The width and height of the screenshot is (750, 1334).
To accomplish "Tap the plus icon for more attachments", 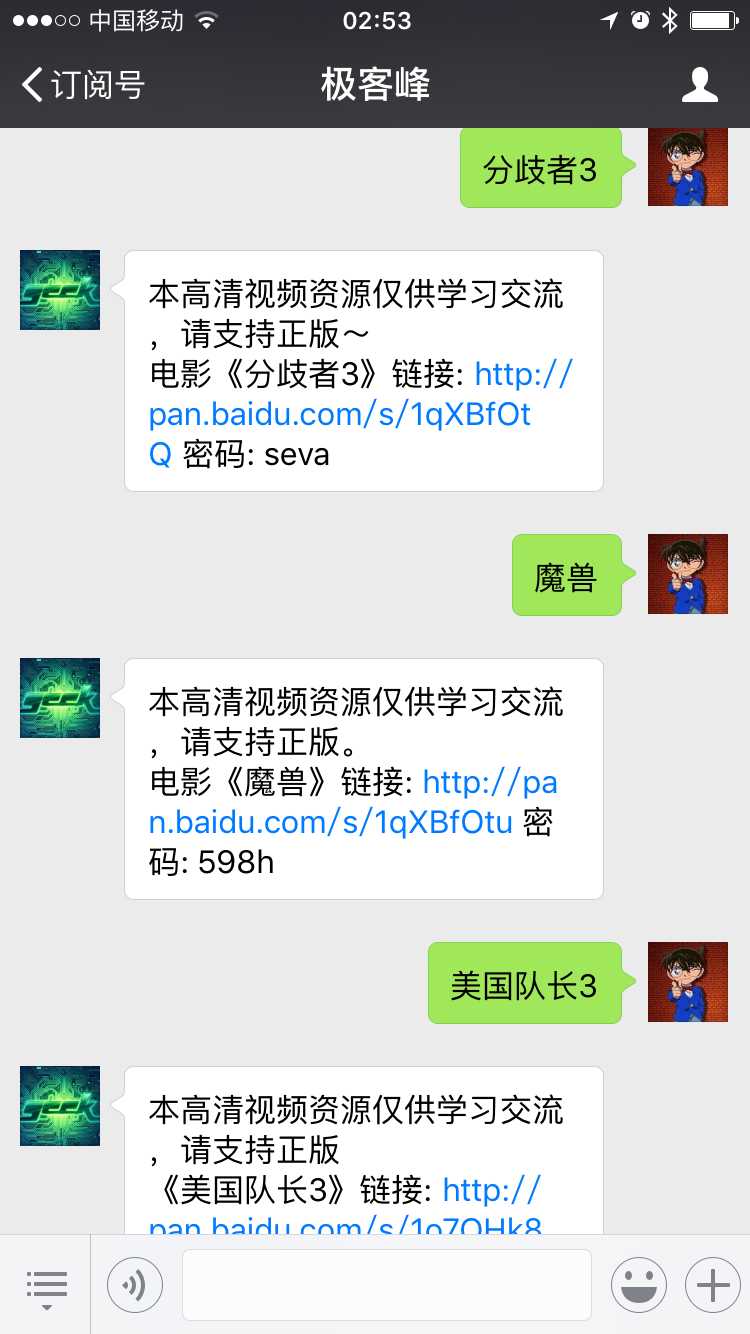I will point(710,1284).
